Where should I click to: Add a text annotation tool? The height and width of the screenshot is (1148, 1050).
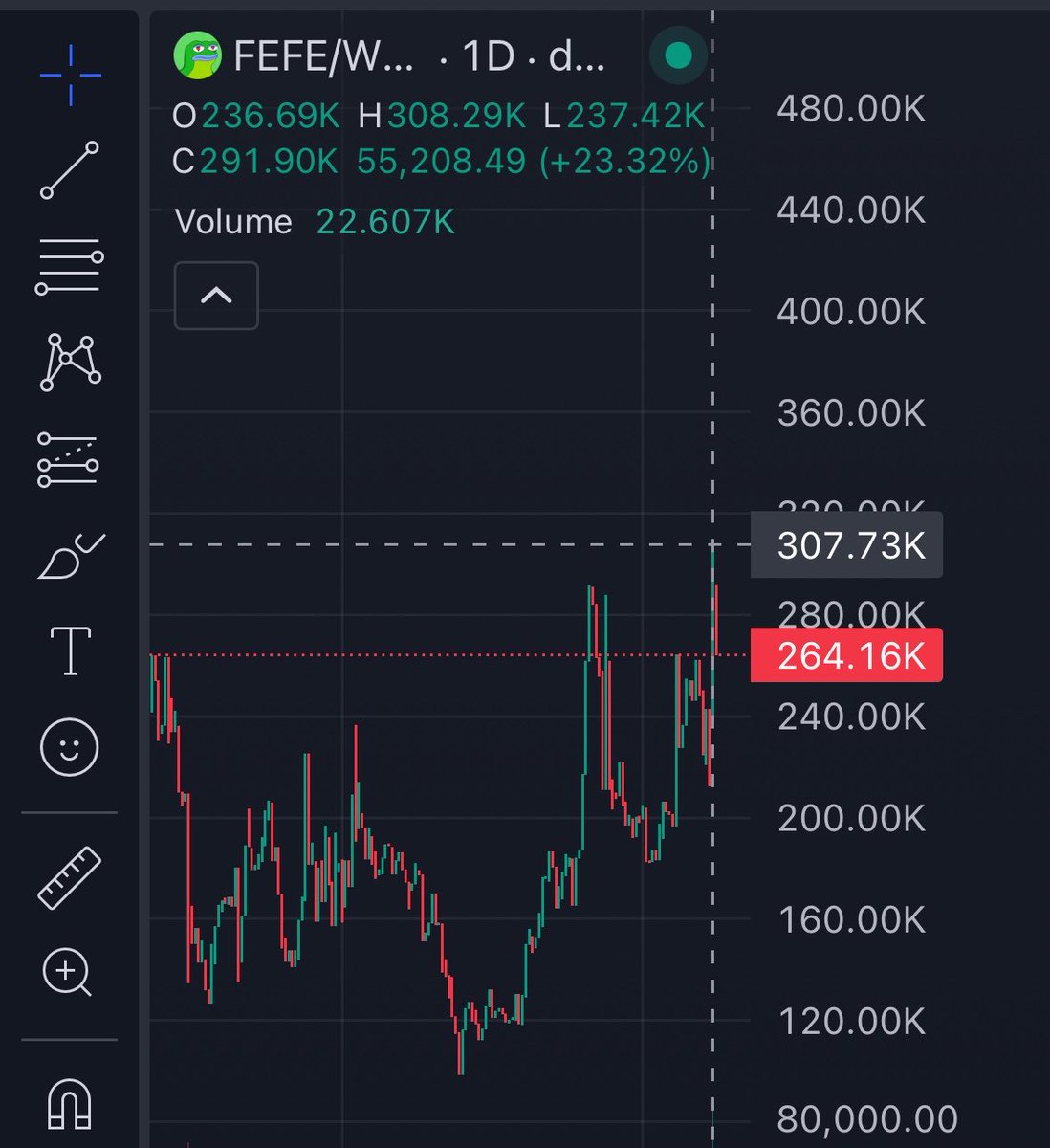pyautogui.click(x=70, y=651)
